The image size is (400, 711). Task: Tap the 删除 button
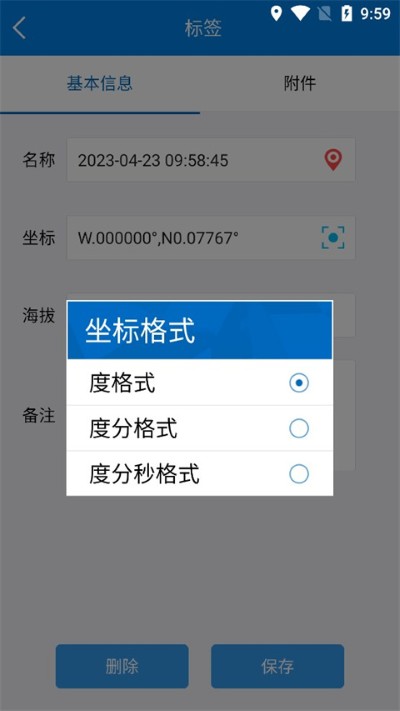point(122,666)
